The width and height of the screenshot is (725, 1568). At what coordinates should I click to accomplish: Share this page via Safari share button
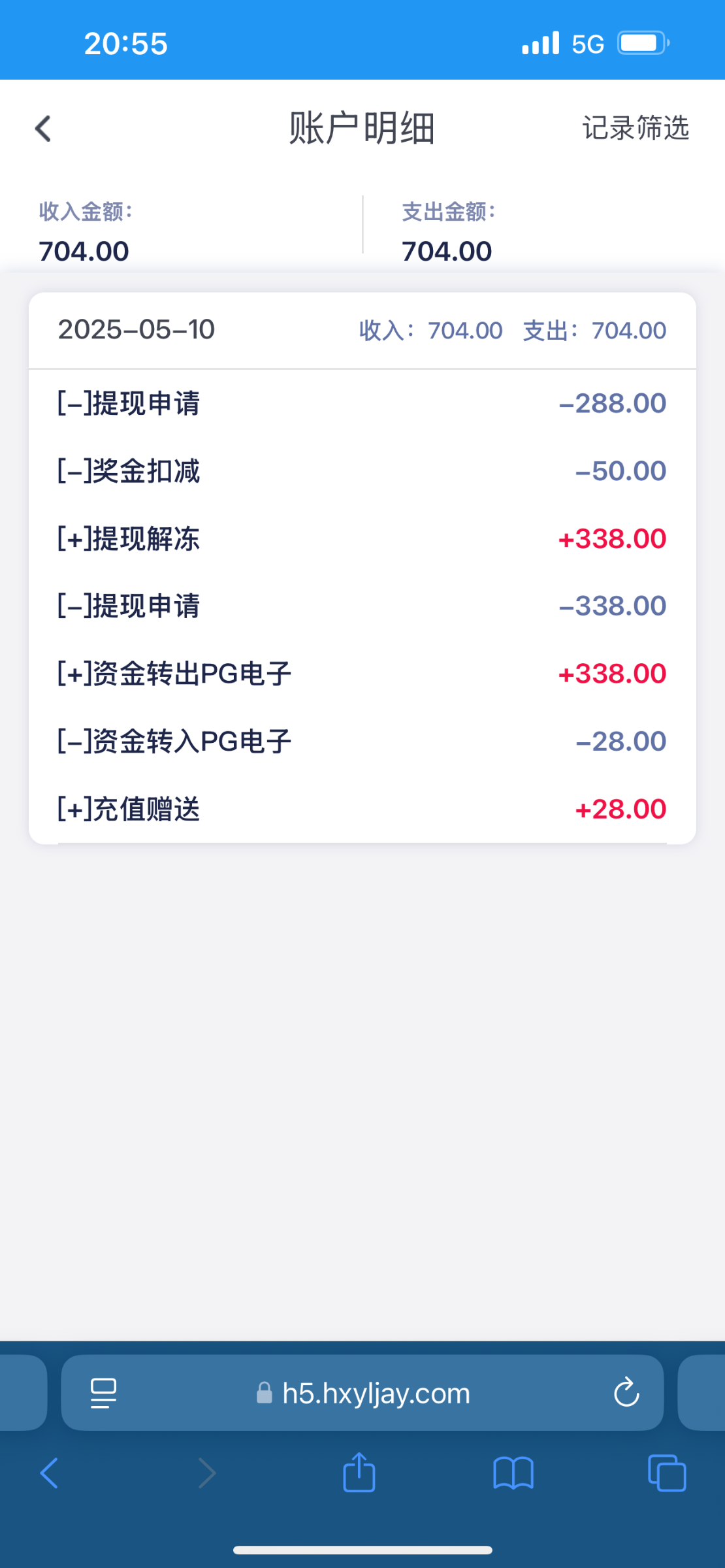(x=359, y=1473)
